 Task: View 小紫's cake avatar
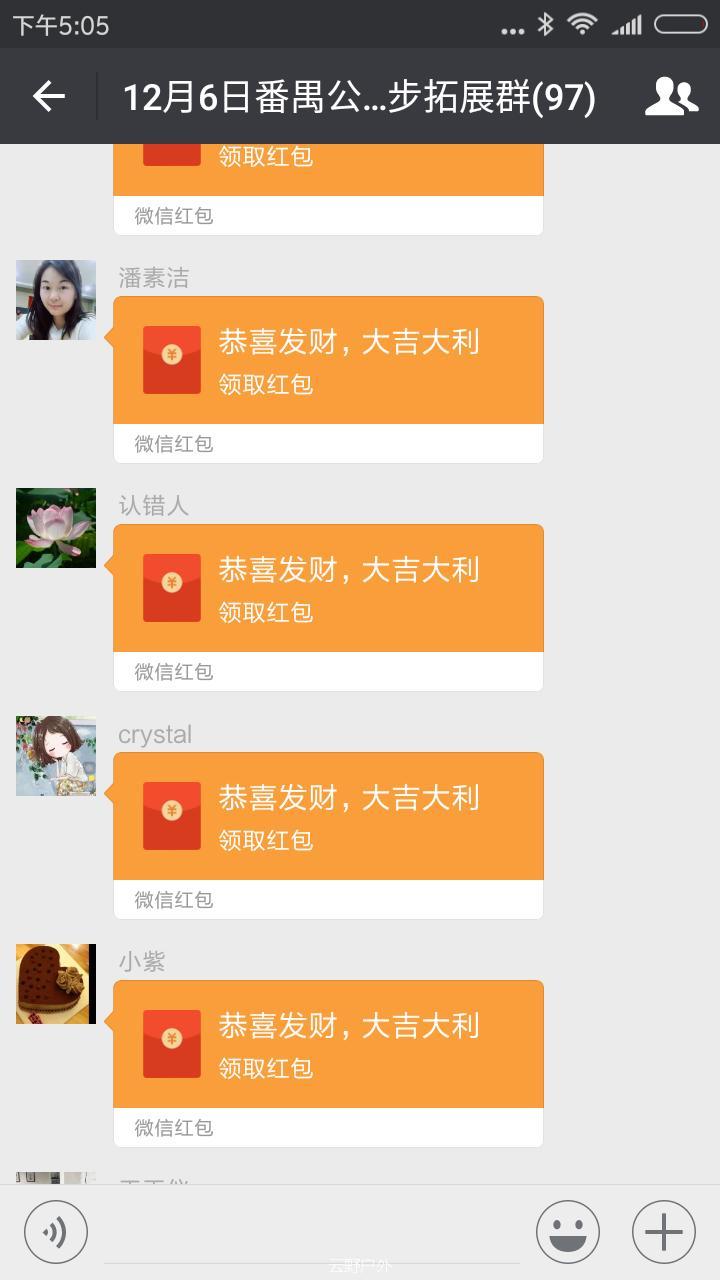[56, 984]
